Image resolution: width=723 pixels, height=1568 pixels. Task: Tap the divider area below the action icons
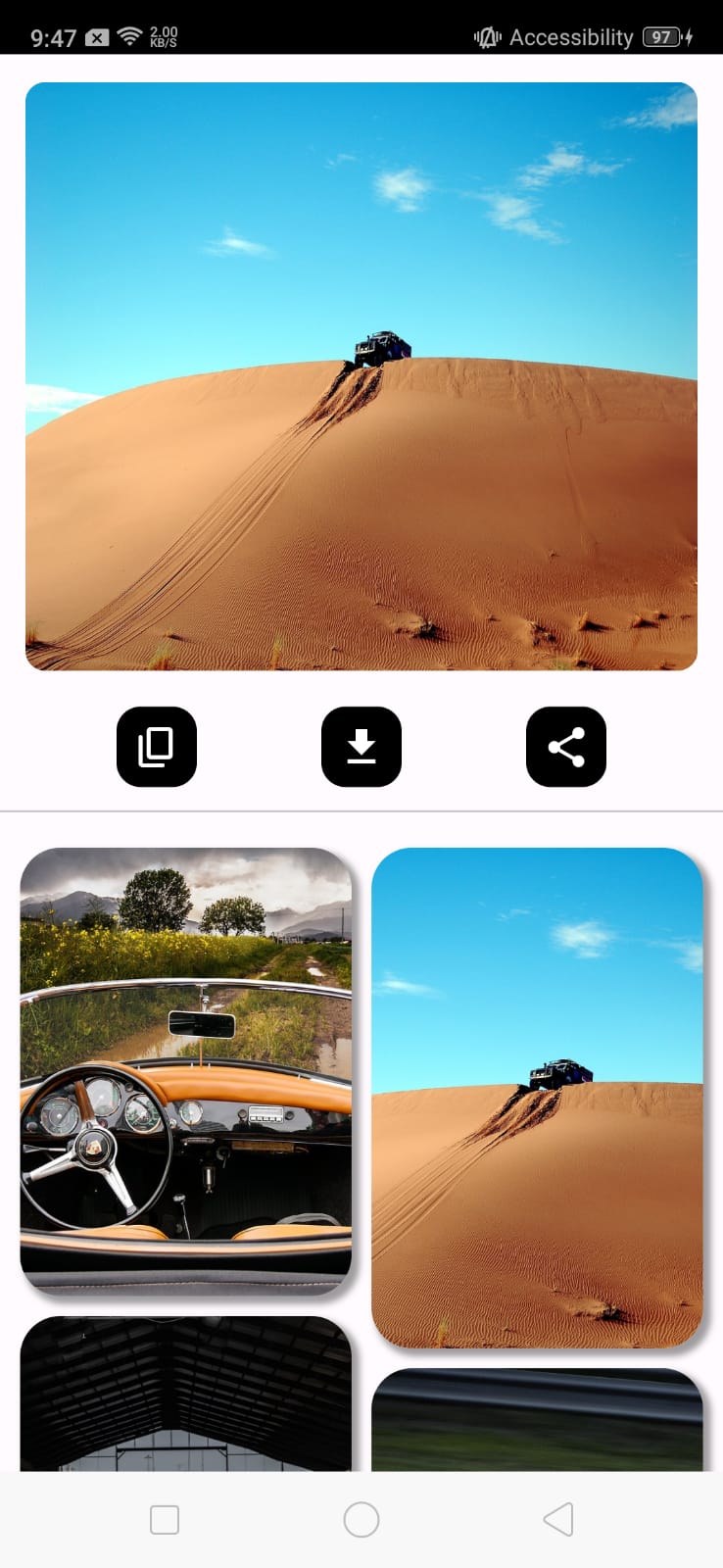click(x=361, y=810)
